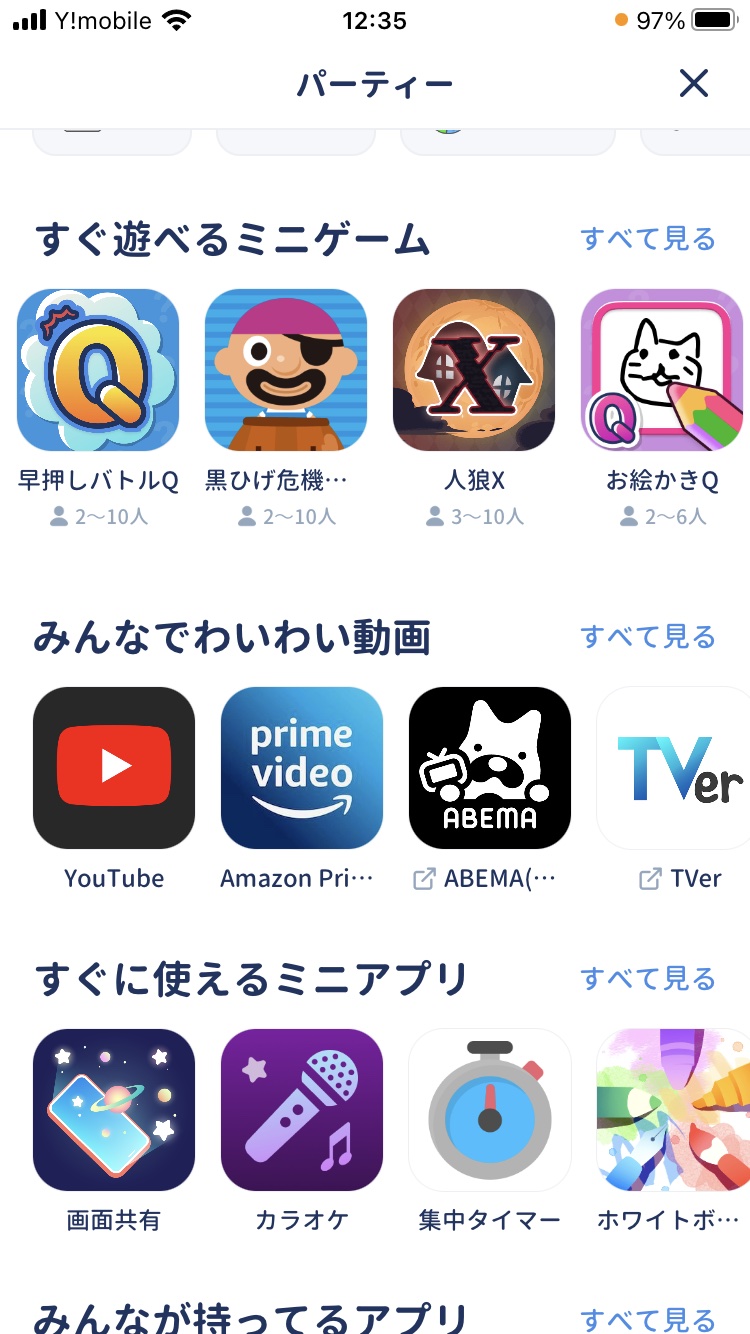750x1334 pixels.
Task: Open the ABEMA video app
Action: pyautogui.click(x=490, y=768)
